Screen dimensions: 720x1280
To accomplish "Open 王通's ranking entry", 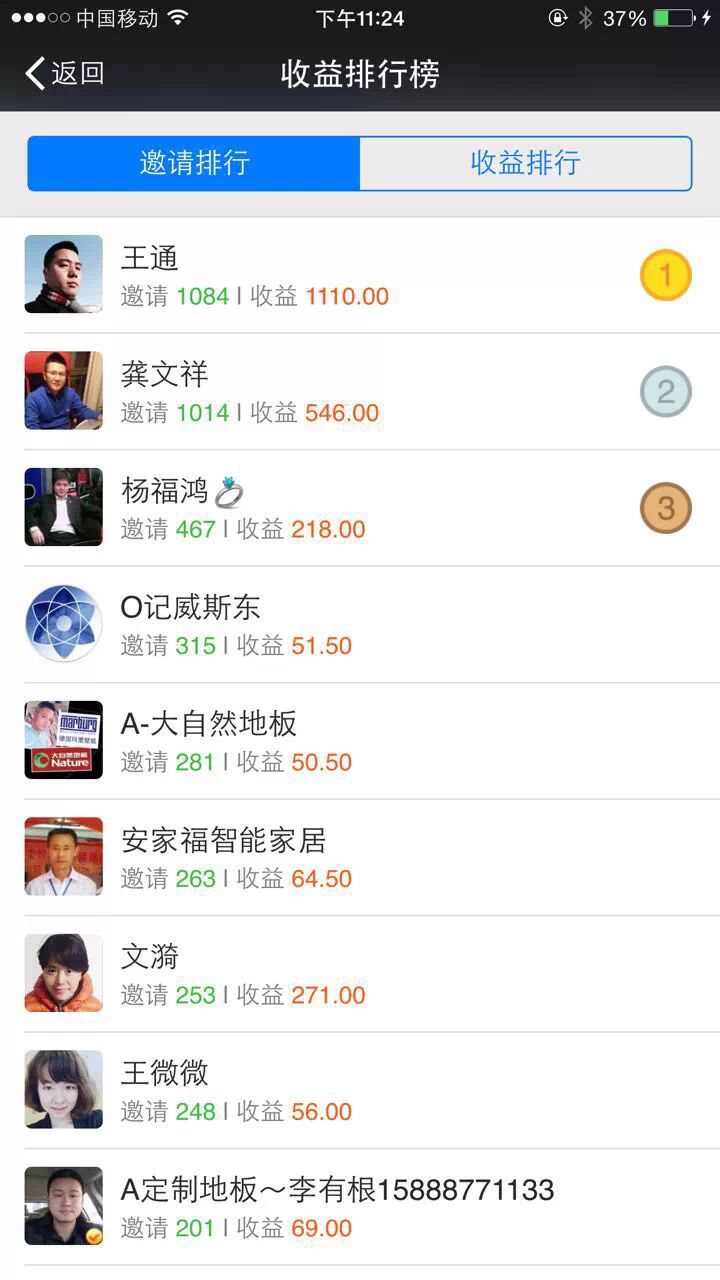I will tap(360, 275).
